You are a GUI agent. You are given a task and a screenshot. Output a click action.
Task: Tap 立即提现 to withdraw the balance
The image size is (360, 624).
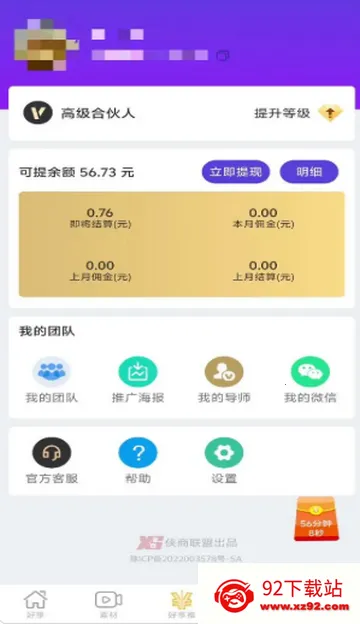tap(235, 172)
